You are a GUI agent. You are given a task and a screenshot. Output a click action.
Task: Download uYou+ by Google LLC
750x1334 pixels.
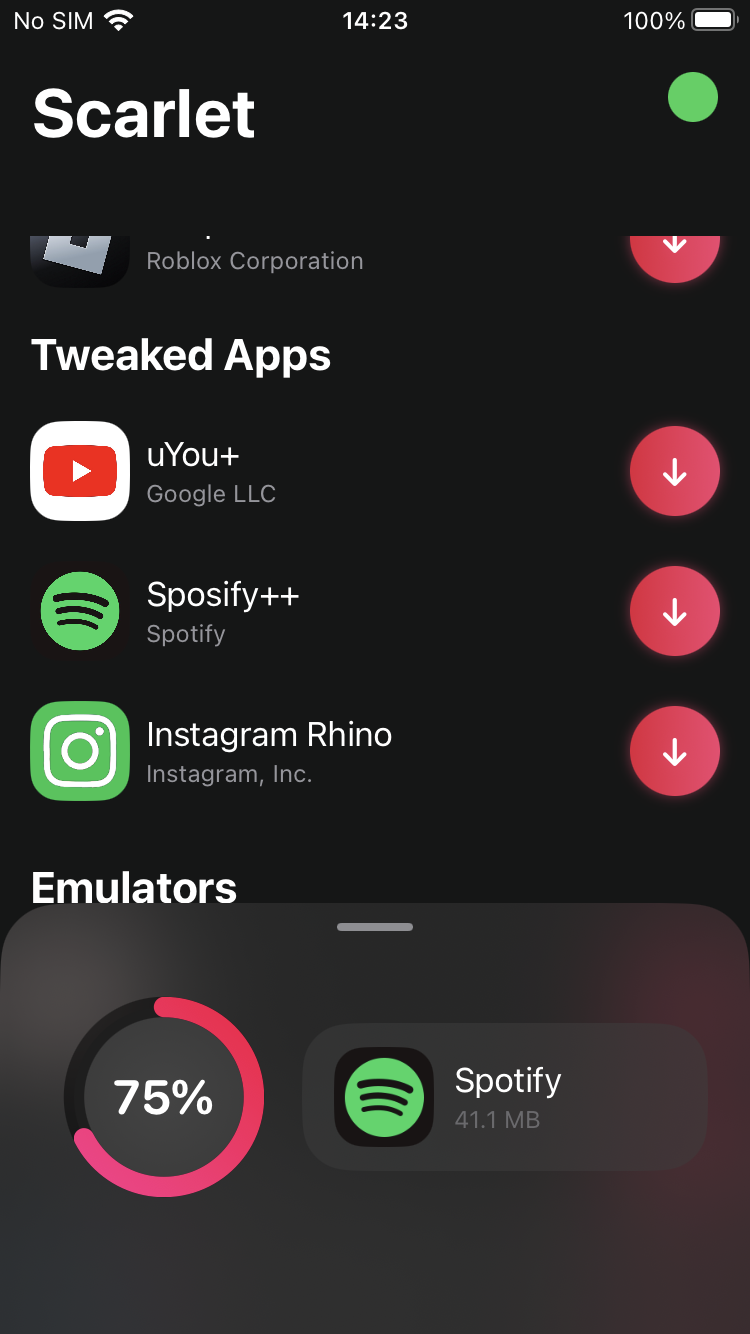click(x=674, y=471)
